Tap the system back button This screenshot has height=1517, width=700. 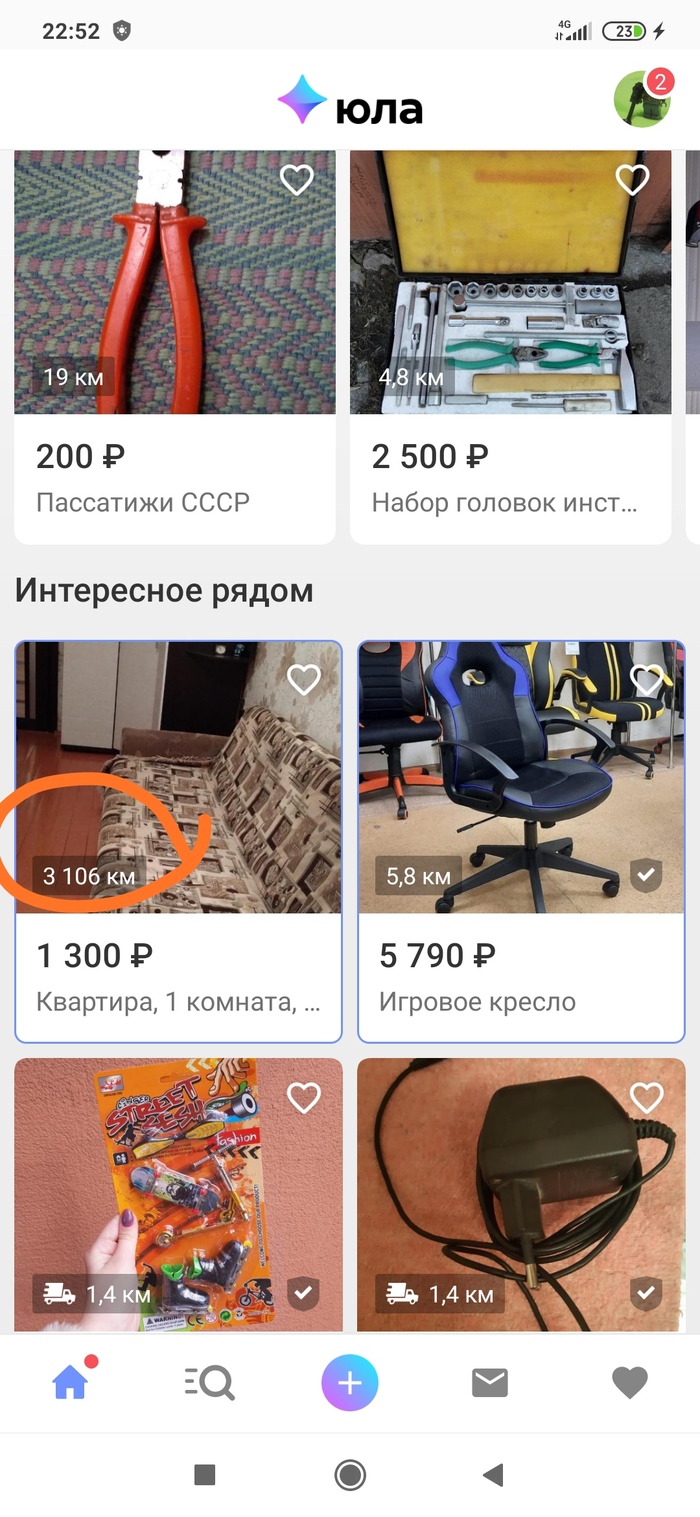[x=492, y=1474]
